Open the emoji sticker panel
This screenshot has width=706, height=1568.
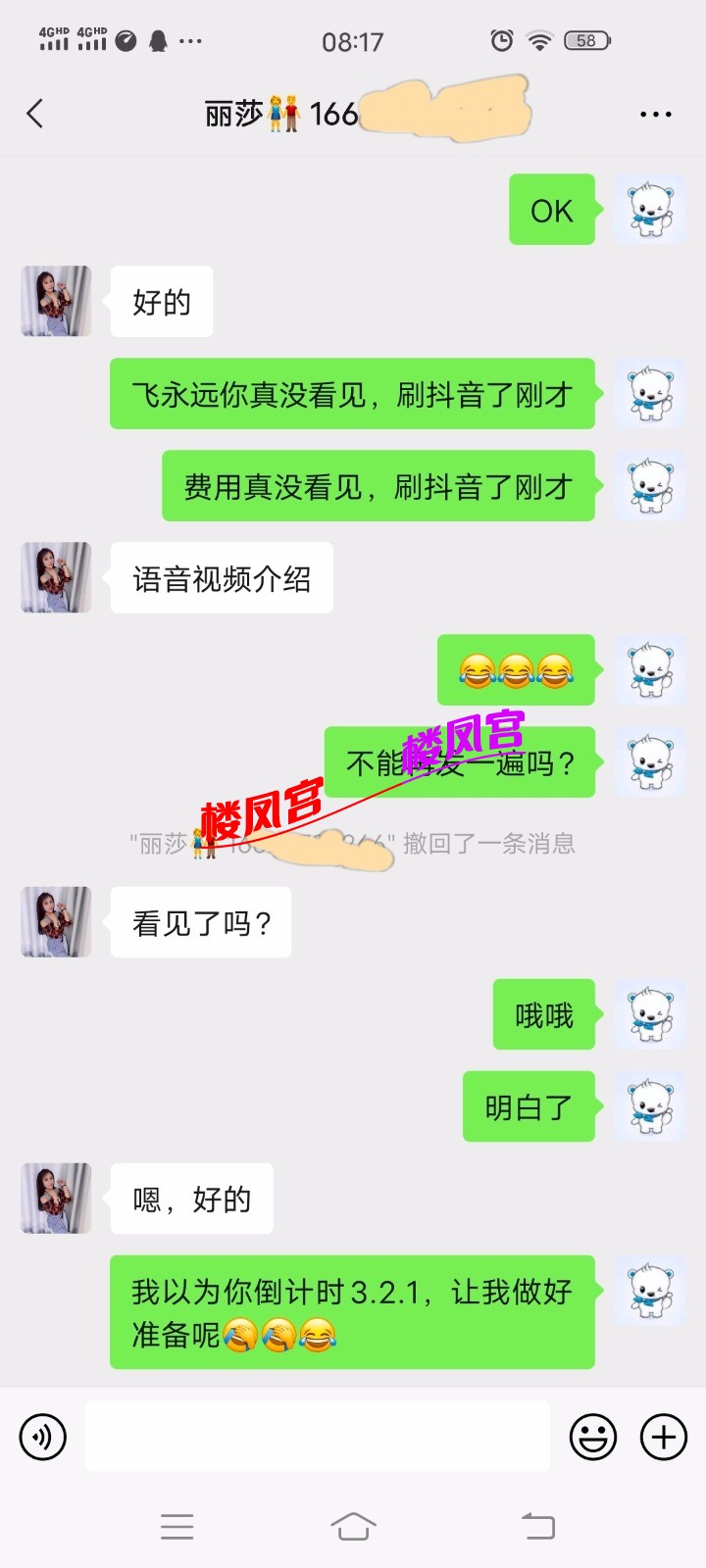point(593,1438)
